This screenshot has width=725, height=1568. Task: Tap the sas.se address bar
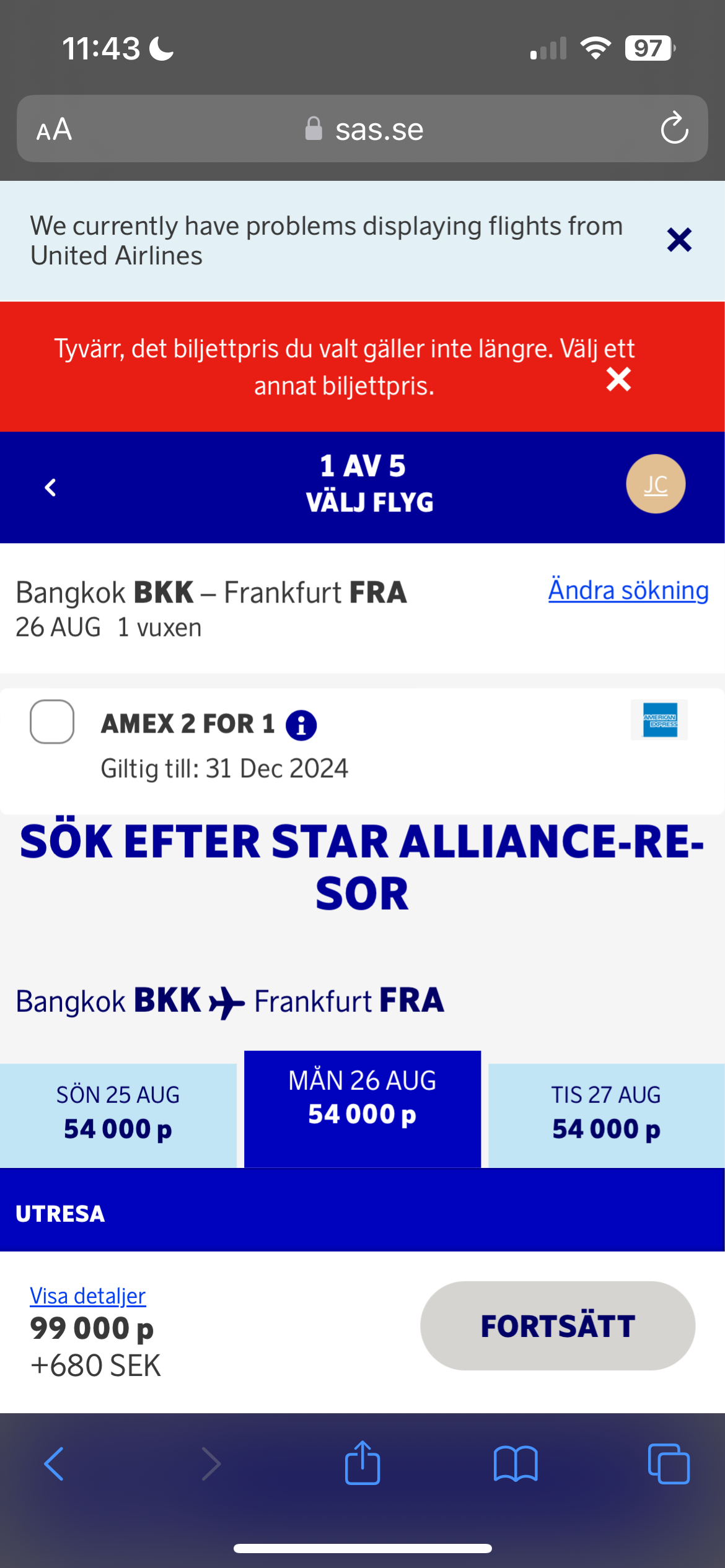(x=364, y=129)
